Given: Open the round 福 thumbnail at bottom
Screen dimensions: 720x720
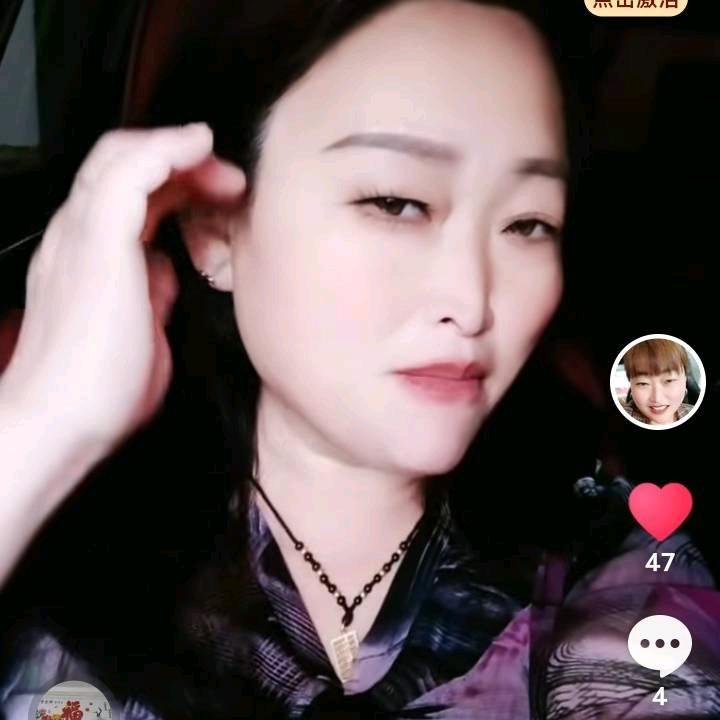Looking at the screenshot, I should 74,704.
